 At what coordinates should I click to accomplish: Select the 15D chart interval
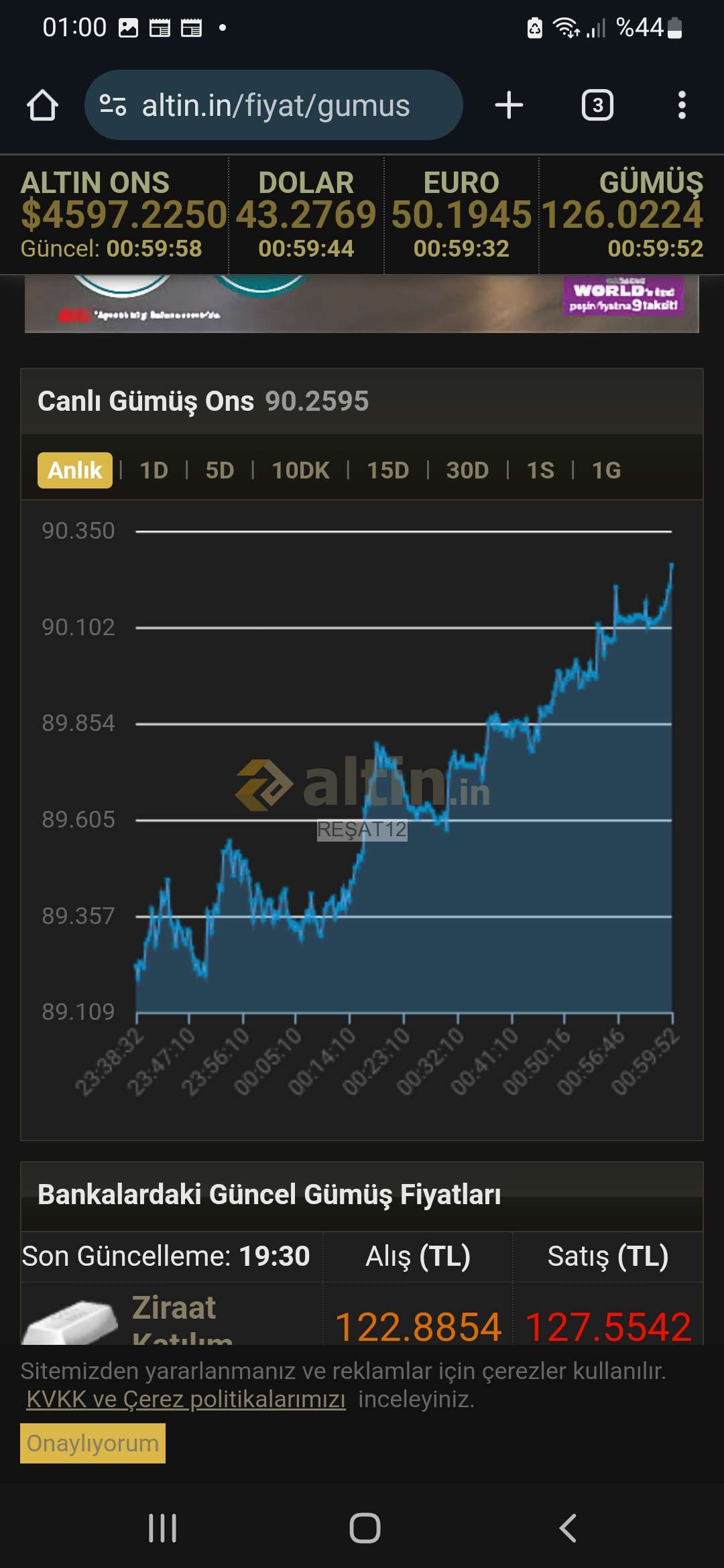(x=387, y=470)
